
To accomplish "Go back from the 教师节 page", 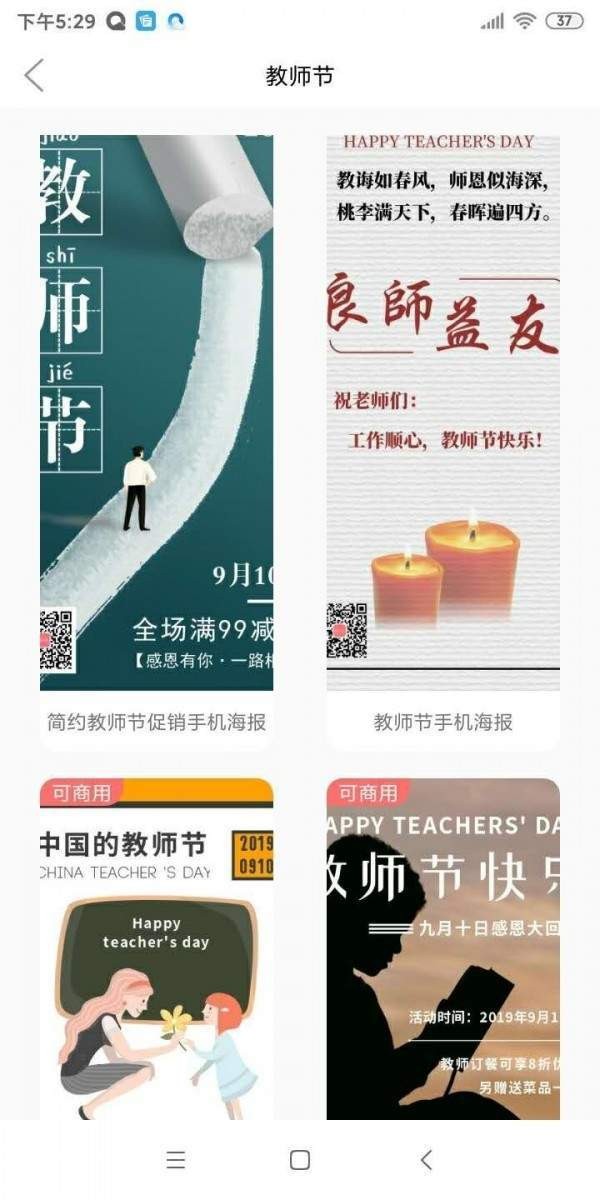I will pos(34,75).
